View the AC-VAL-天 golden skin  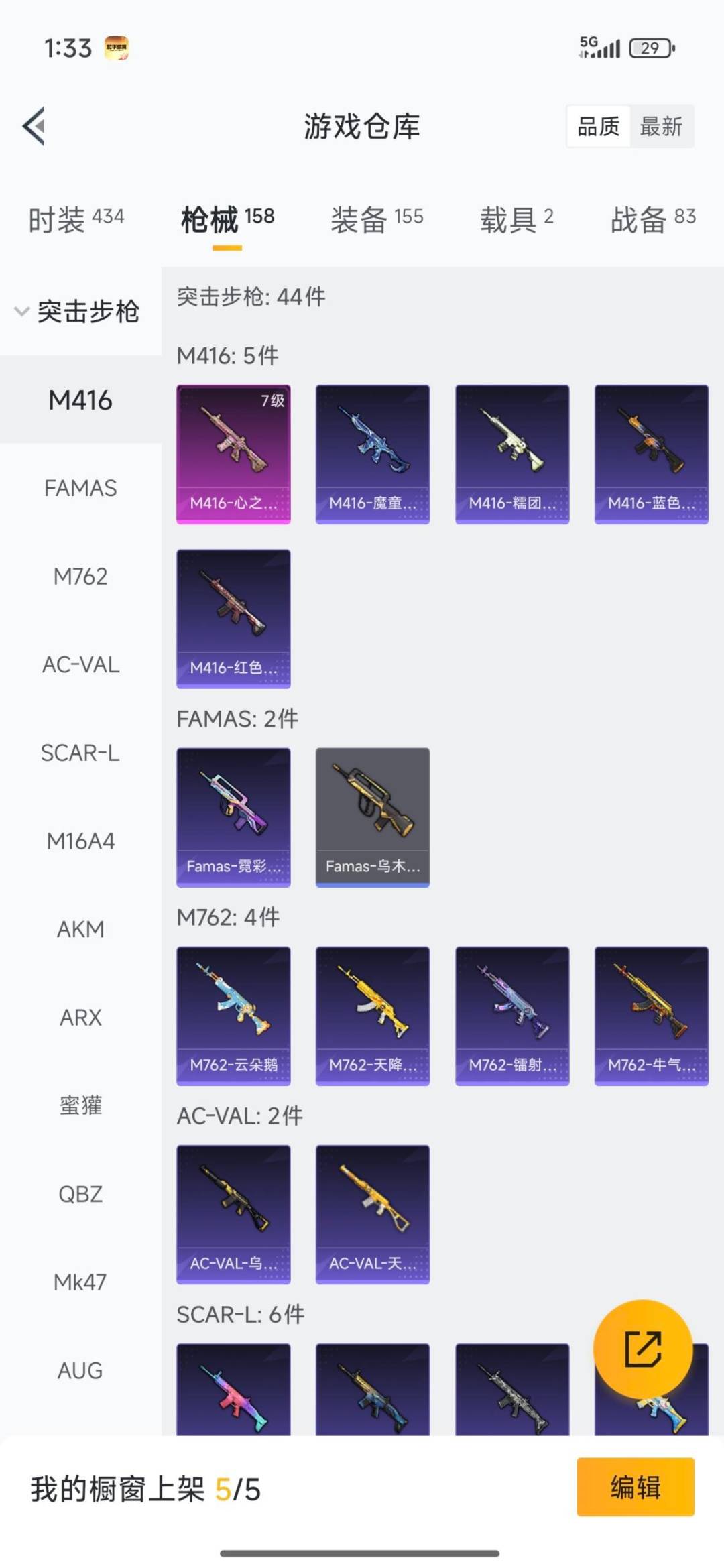pyautogui.click(x=373, y=1214)
